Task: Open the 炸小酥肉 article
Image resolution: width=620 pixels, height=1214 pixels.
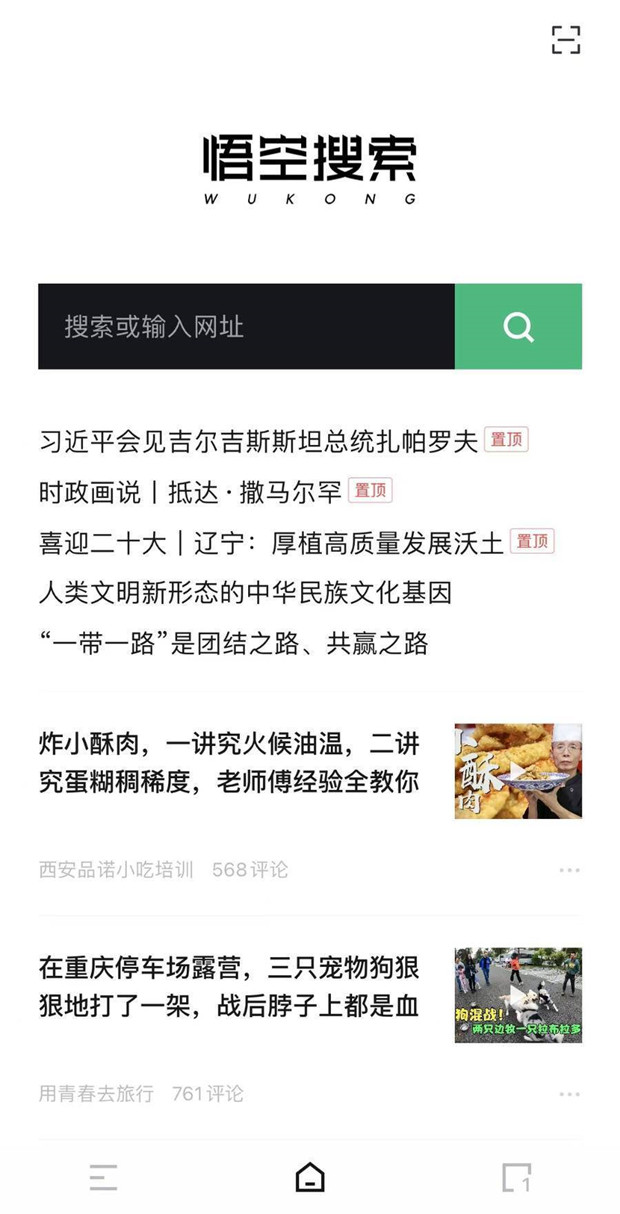Action: [229, 763]
